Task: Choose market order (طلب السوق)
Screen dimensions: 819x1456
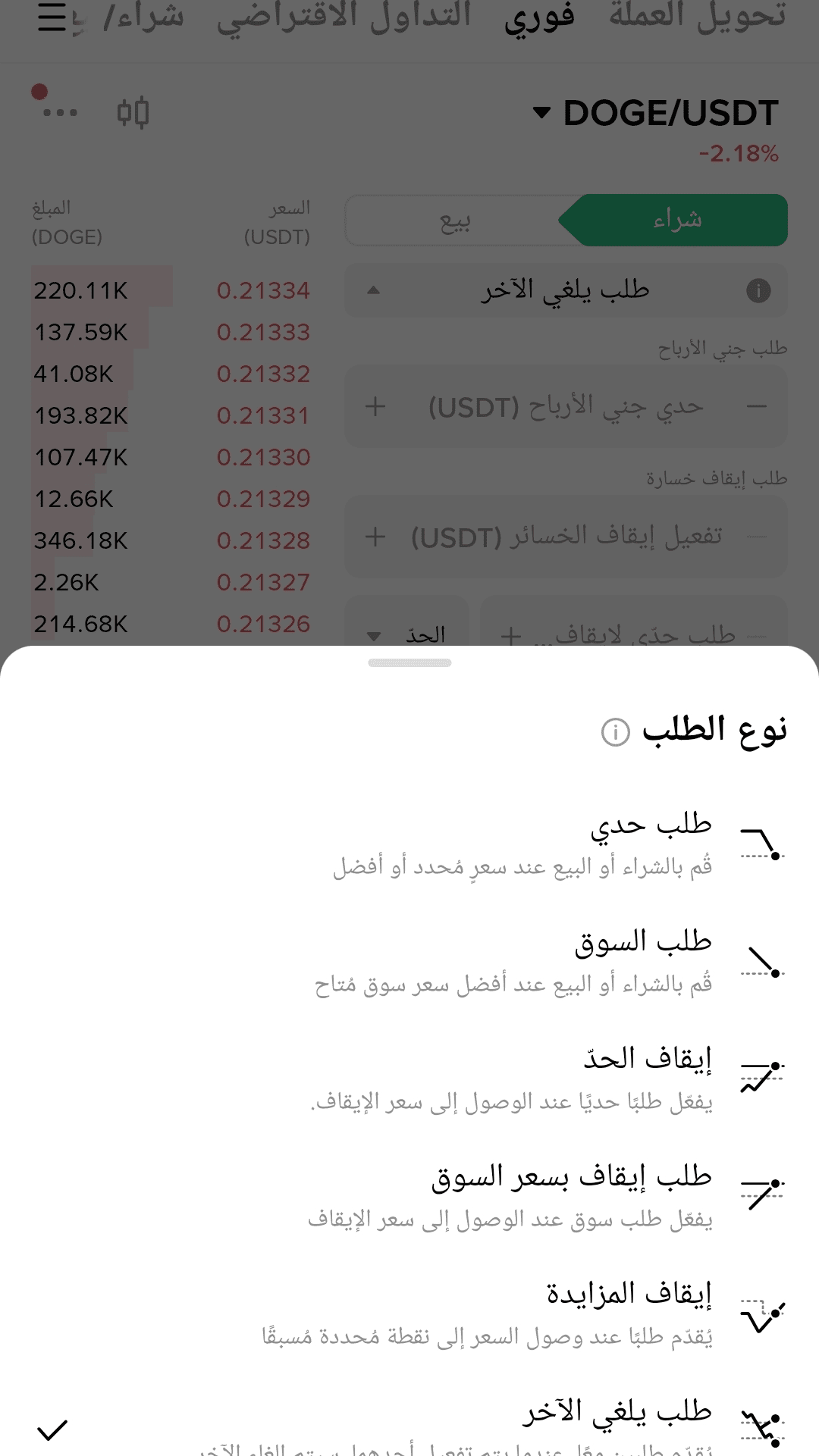Action: pos(409,961)
